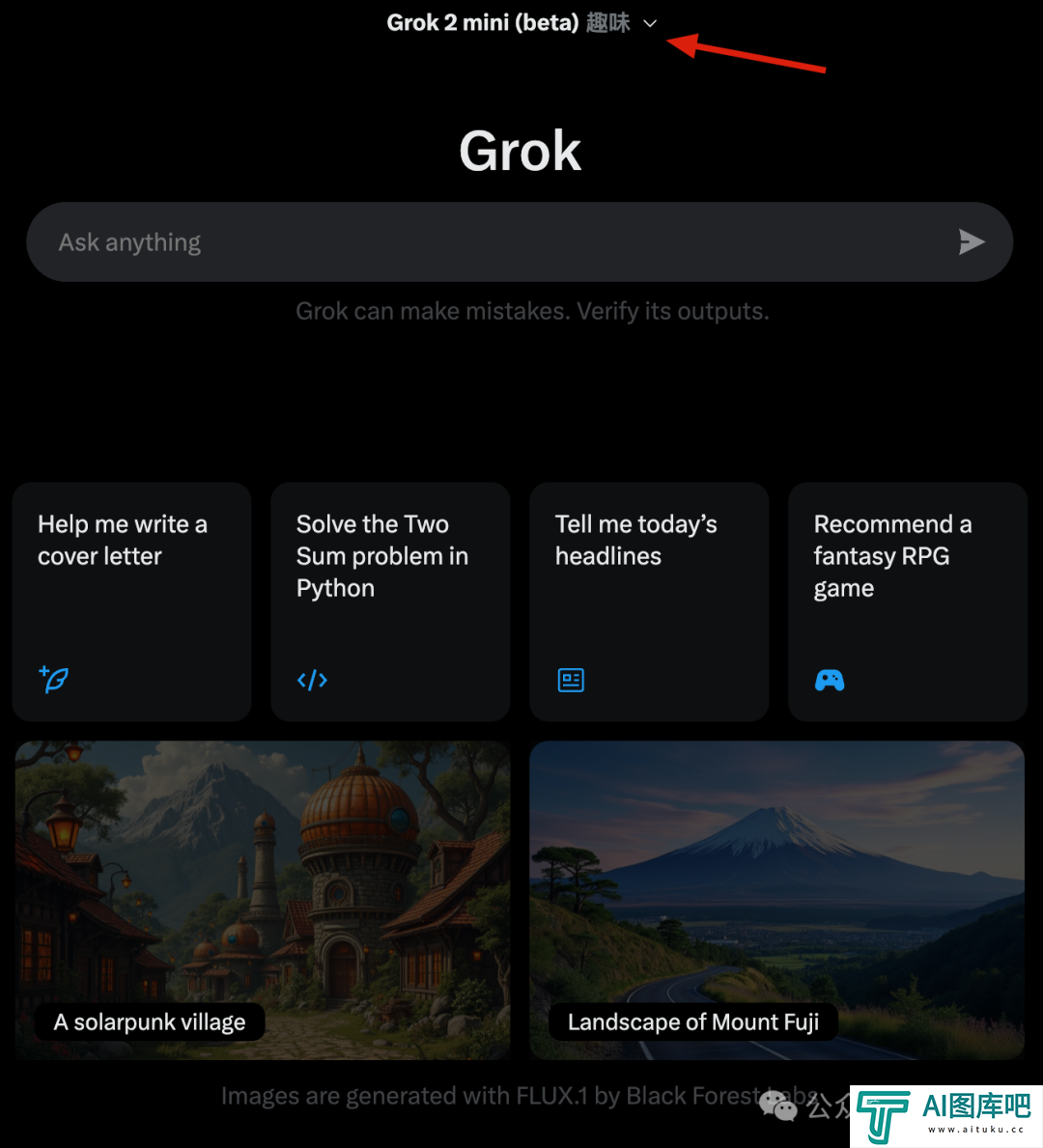
Task: Open the solarpunk village image tile
Action: pyautogui.click(x=263, y=900)
